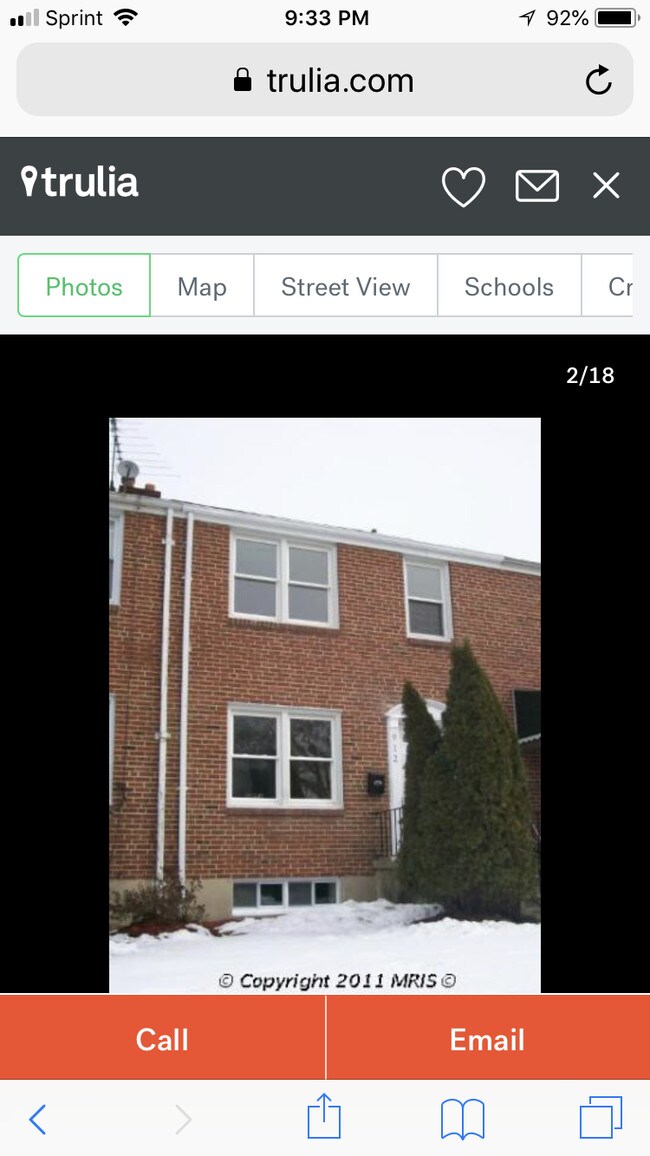Screen dimensions: 650x1156
Task: Show the open Safari tabs
Action: pos(600,1118)
